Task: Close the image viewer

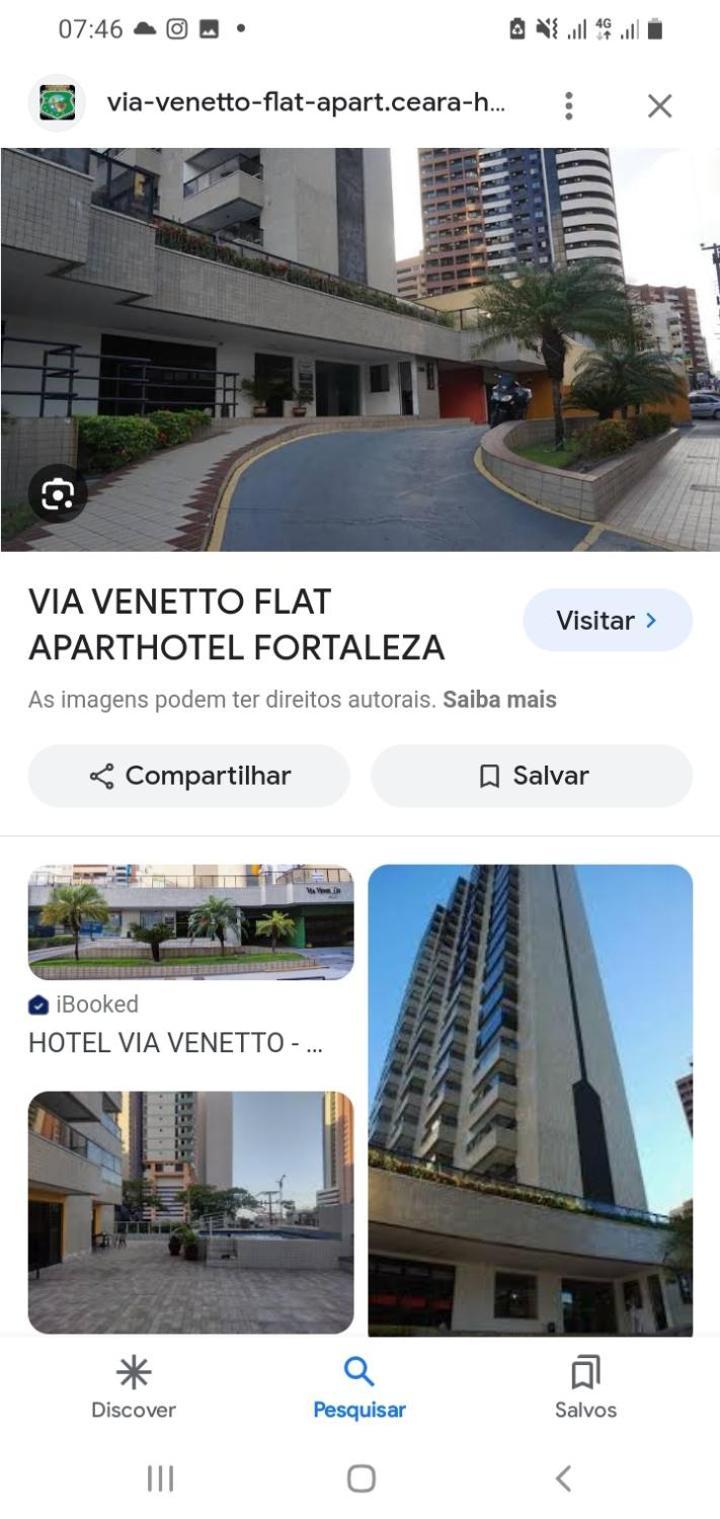Action: 659,106
